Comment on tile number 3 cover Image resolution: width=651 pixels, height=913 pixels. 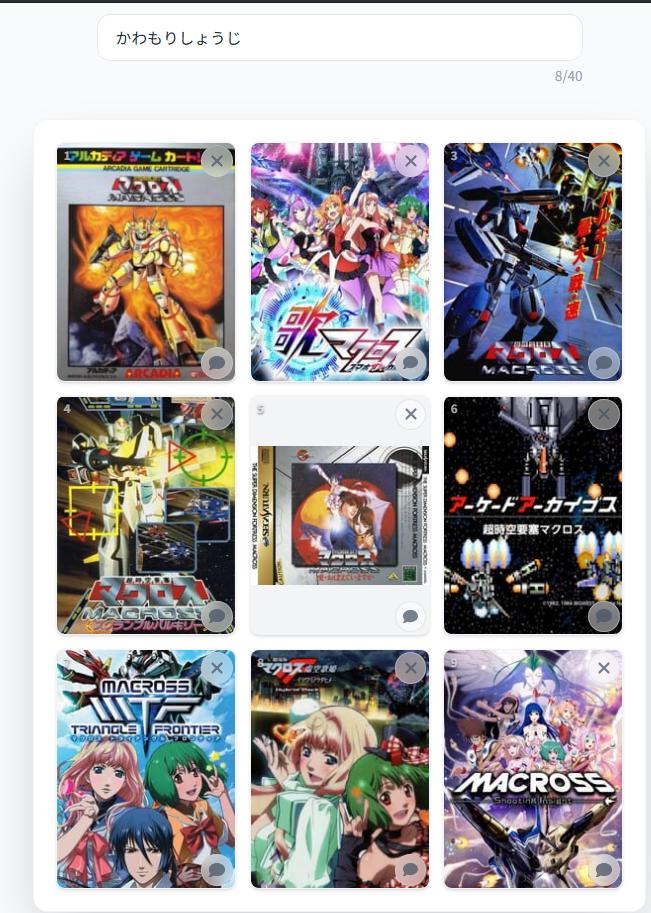[x=603, y=363]
